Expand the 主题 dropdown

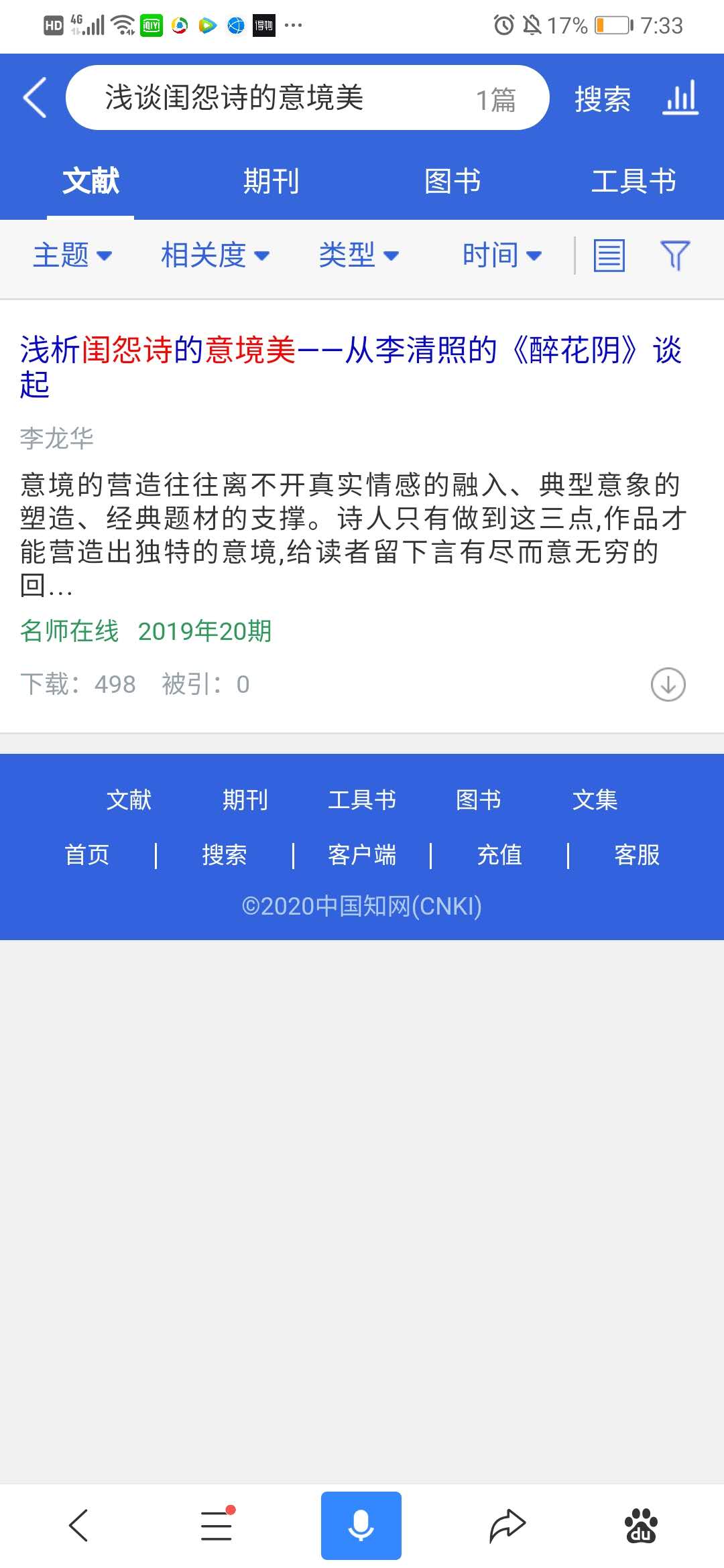click(72, 255)
